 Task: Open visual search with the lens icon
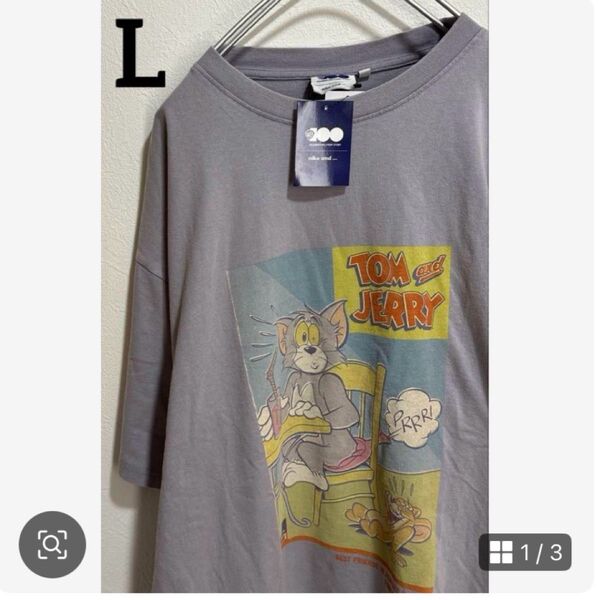pyautogui.click(x=52, y=545)
